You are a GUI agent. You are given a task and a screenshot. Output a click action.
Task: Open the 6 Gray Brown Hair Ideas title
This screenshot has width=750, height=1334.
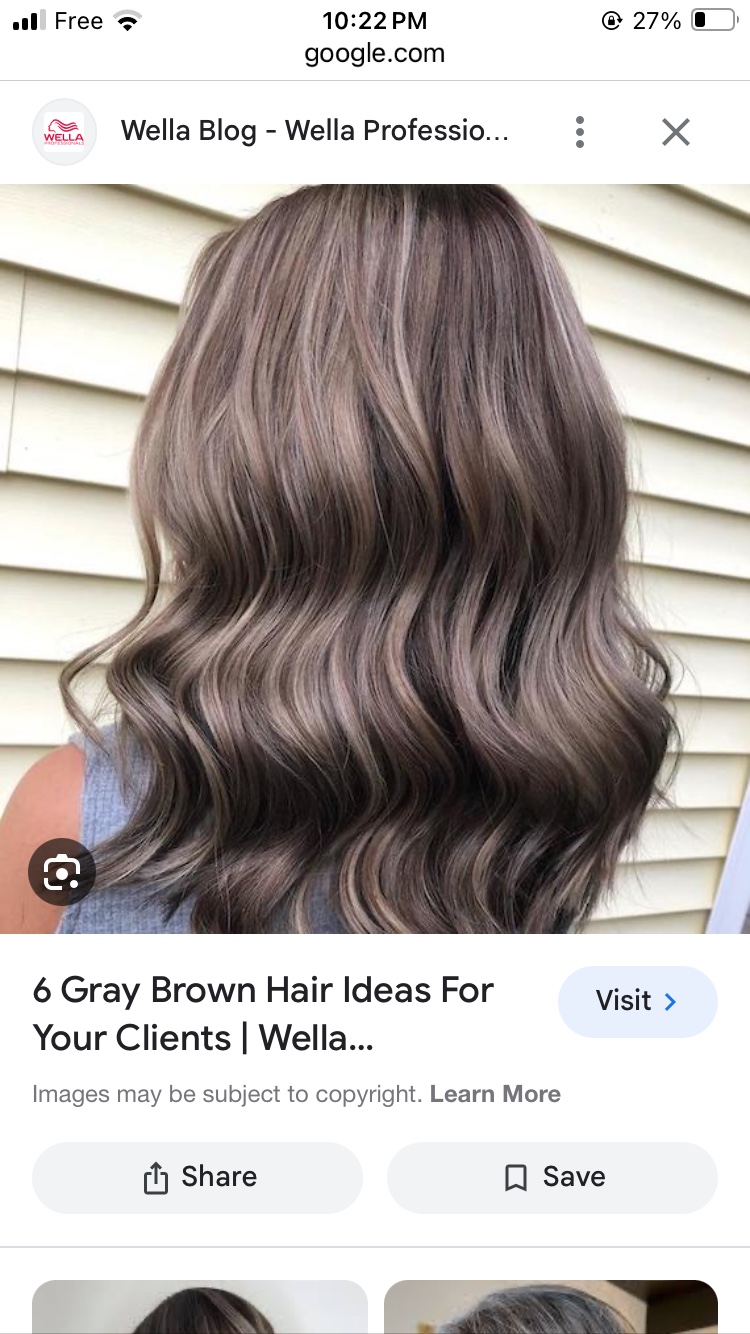[263, 1013]
